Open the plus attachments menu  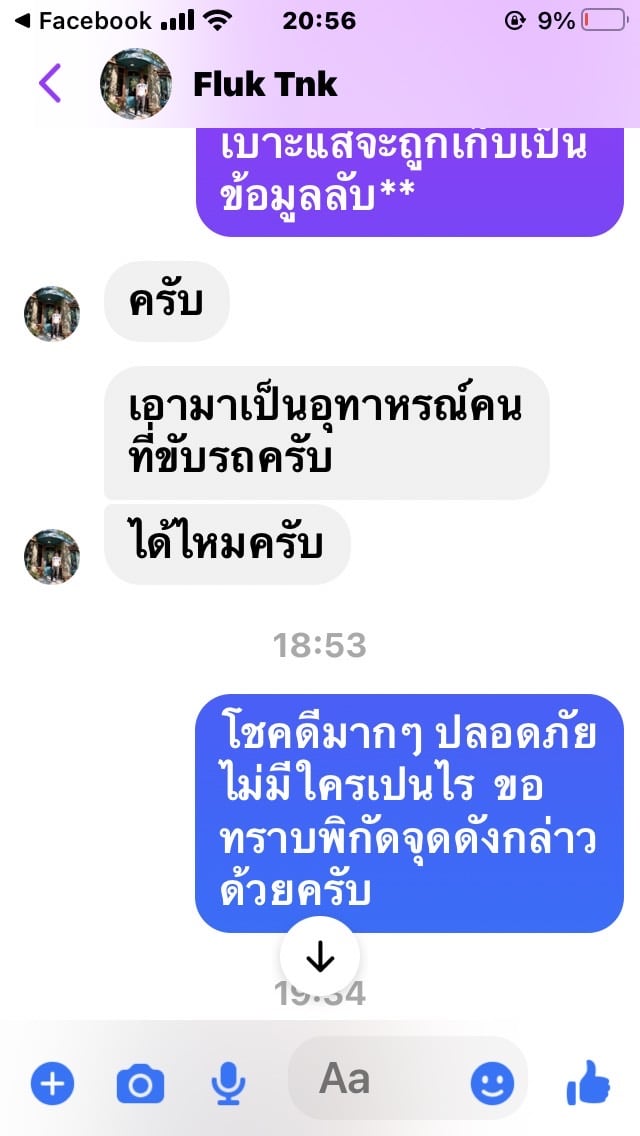tap(52, 1083)
